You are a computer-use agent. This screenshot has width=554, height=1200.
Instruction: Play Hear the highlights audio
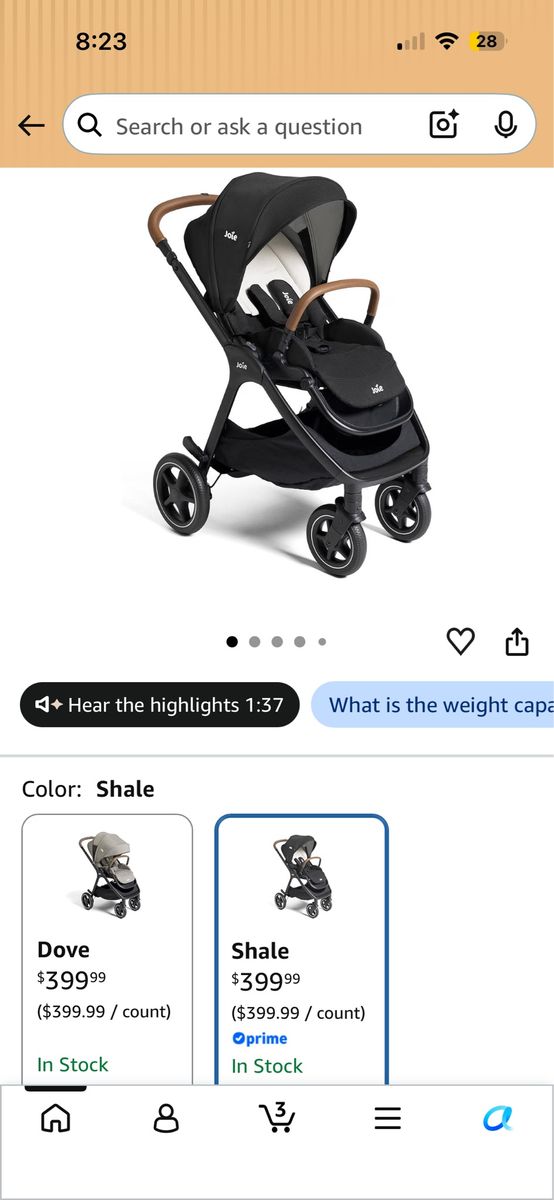(x=160, y=705)
